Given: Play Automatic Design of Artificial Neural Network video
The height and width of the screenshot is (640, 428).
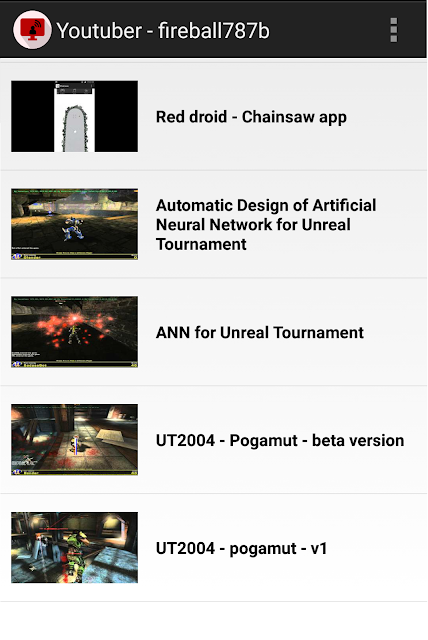Looking at the screenshot, I should pos(214,224).
